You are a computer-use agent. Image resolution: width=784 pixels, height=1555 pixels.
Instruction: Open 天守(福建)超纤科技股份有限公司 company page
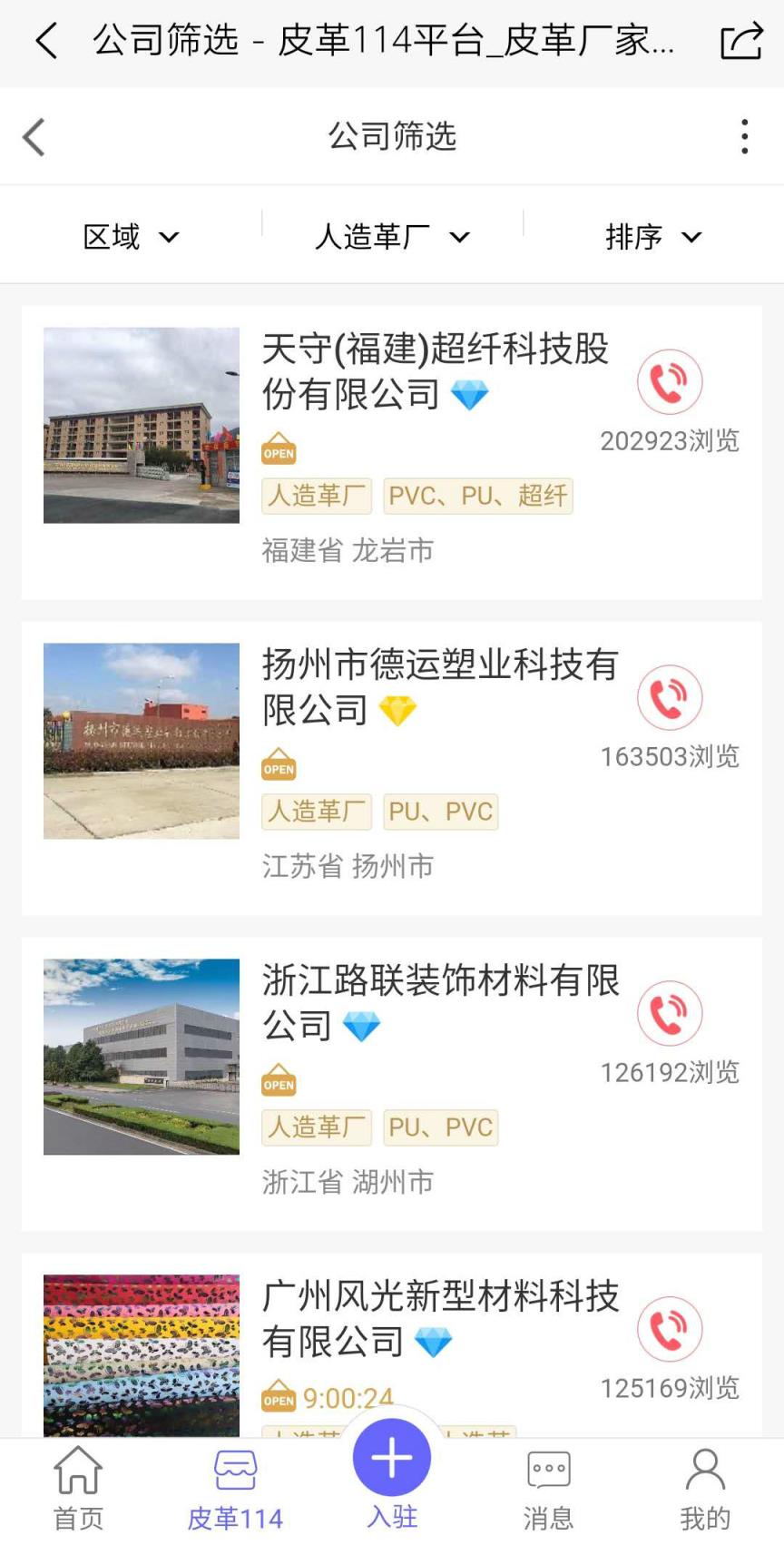click(x=436, y=372)
